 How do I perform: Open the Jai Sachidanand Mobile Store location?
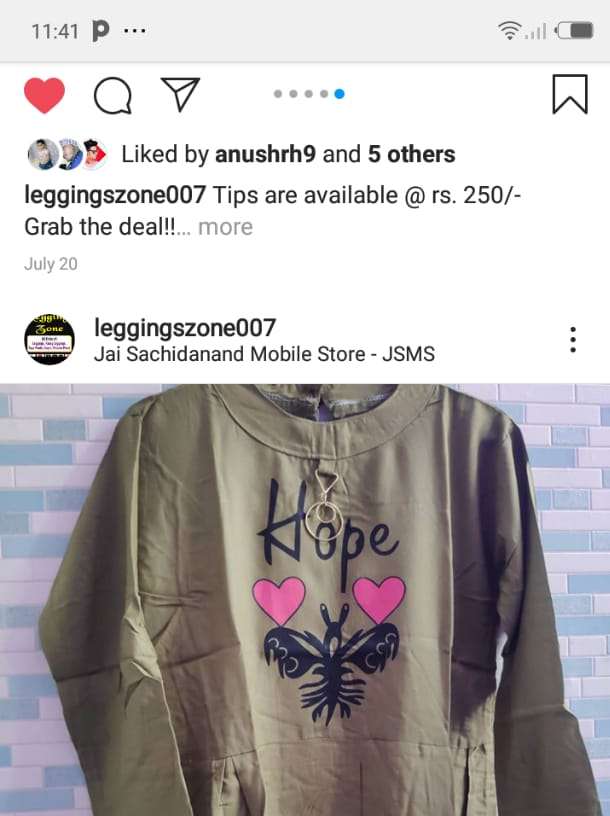[x=264, y=354]
